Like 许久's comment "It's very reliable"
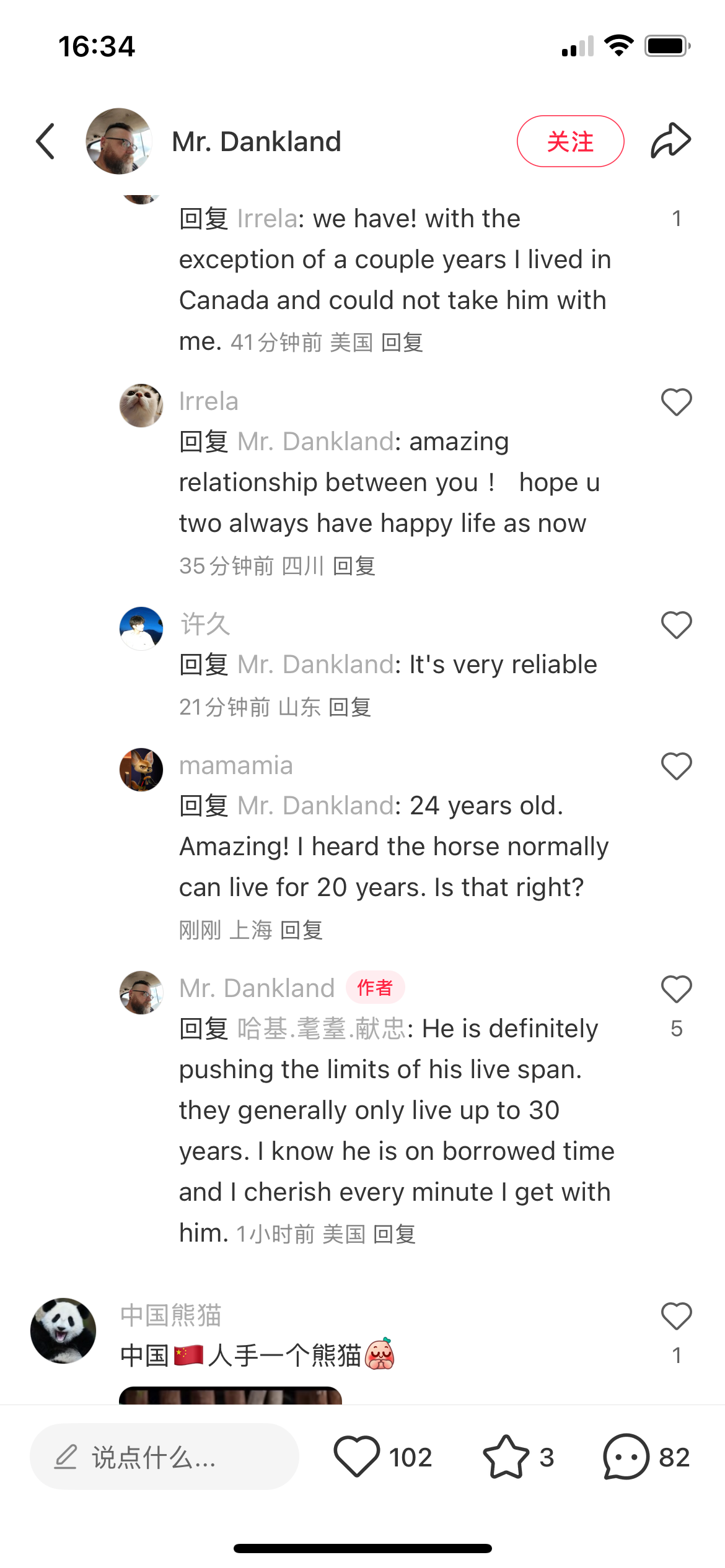This screenshot has width=725, height=1568. 676,625
